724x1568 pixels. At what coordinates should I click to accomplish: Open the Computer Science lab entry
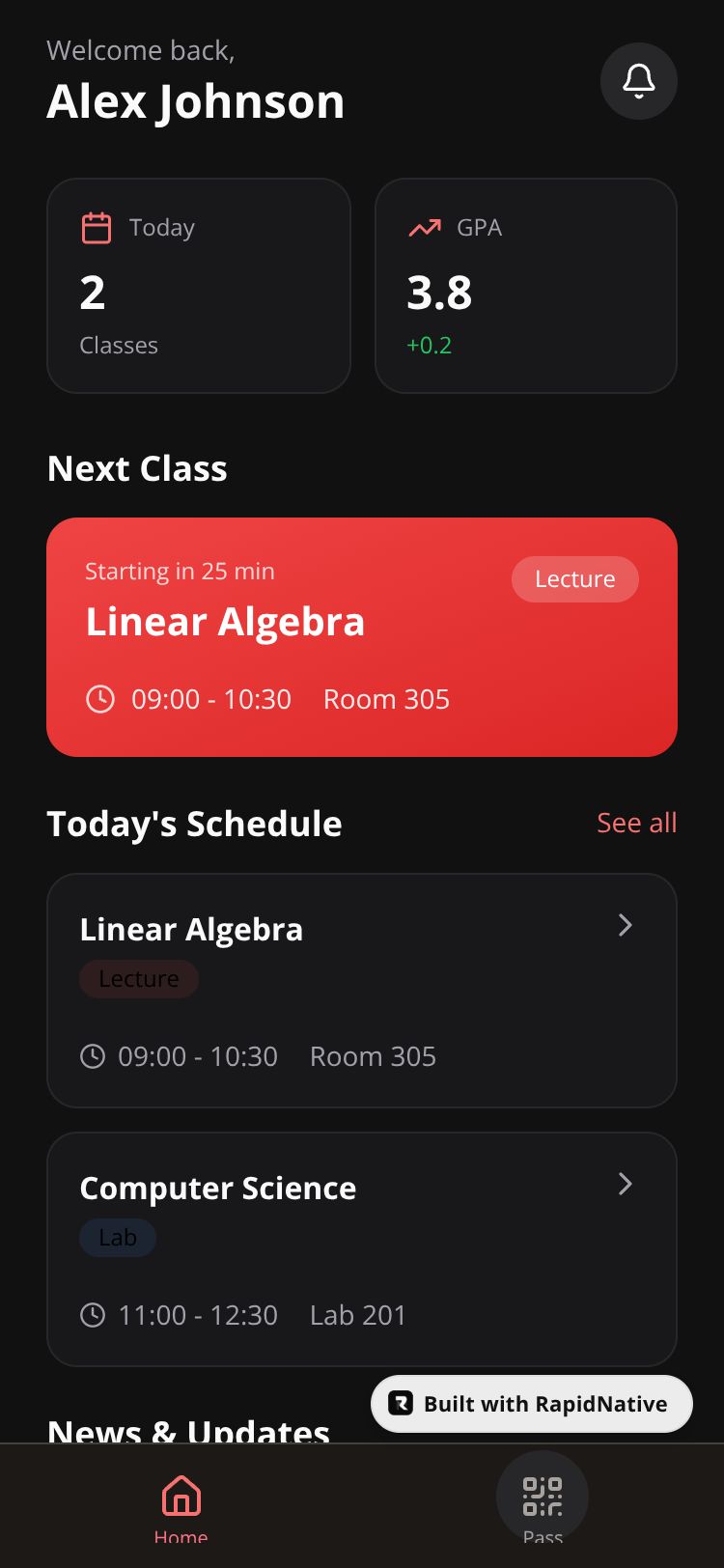[362, 1248]
